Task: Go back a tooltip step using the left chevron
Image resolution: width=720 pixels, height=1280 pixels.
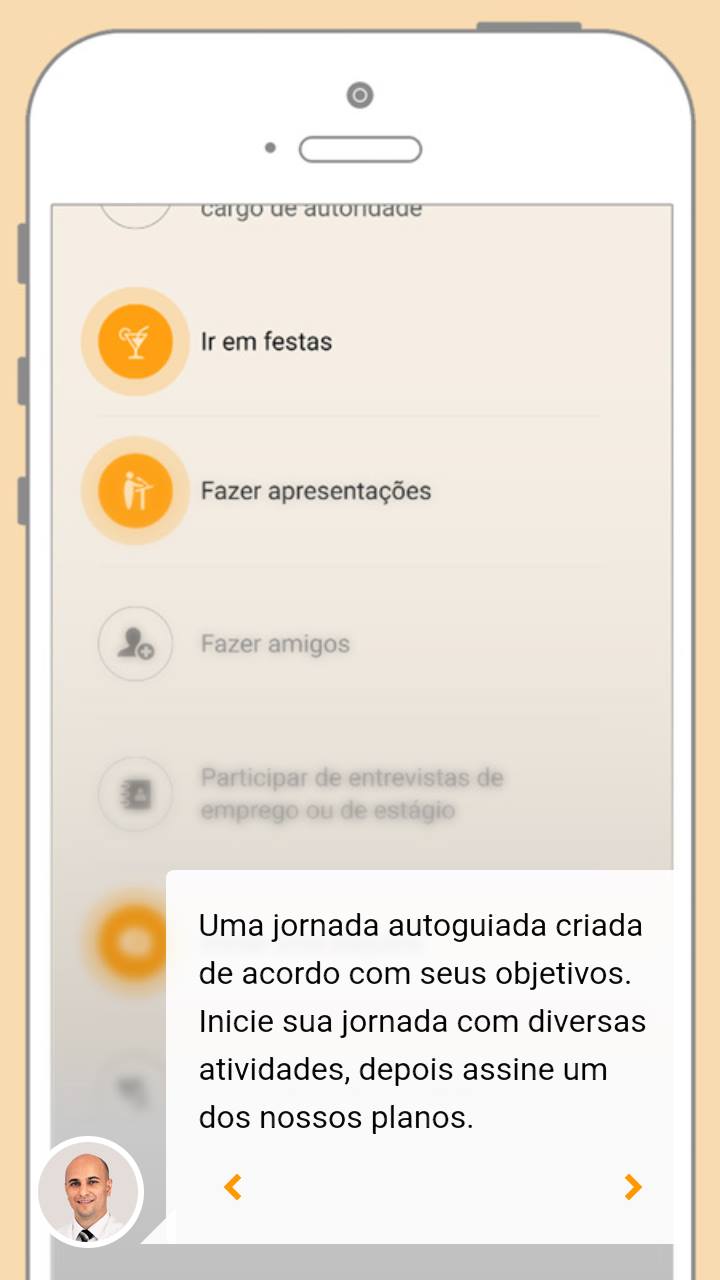Action: [x=232, y=1187]
